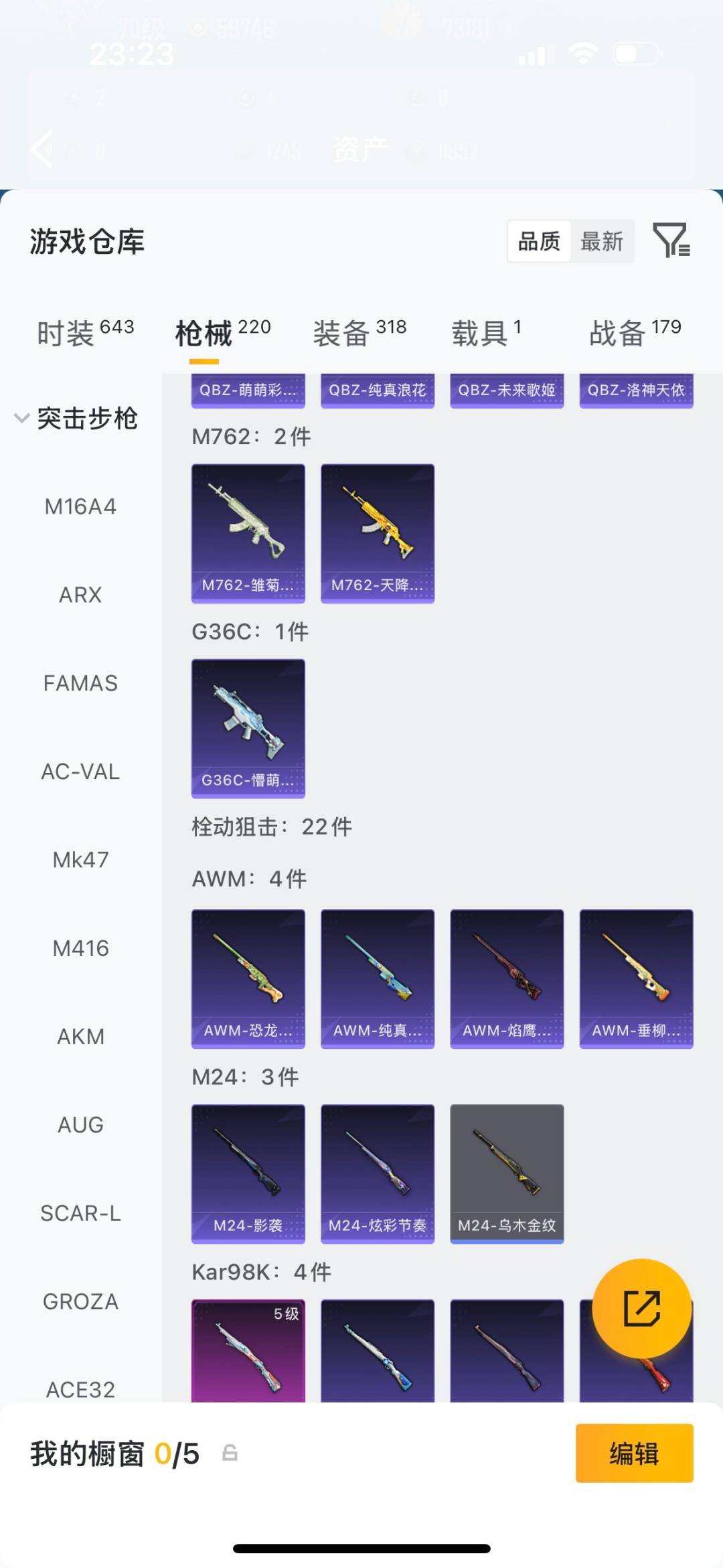Open the AWM-恐龙 skin card

pos(248,978)
